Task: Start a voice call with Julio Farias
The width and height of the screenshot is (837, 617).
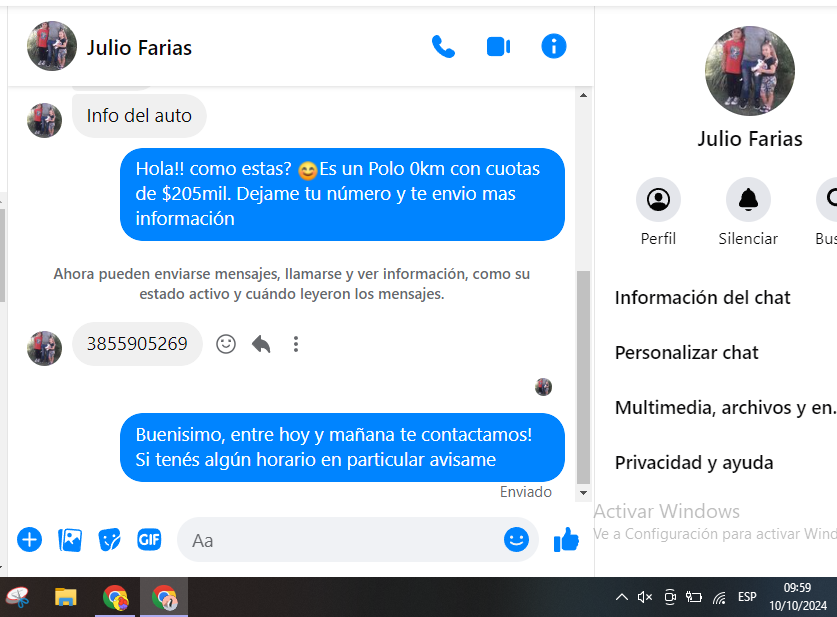Action: 443,46
